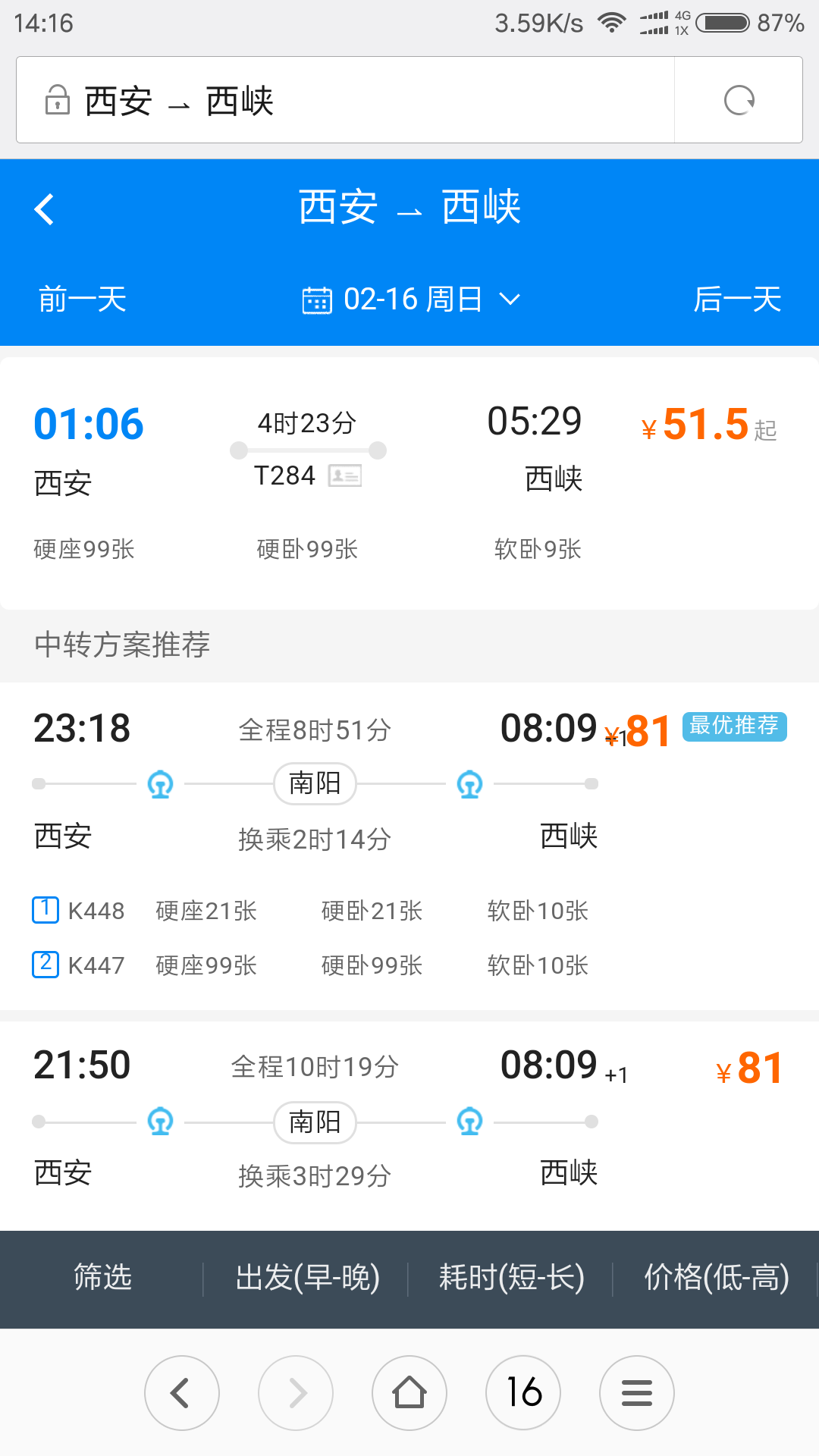This screenshot has width=819, height=1456.
Task: Sort by departure time 出发(早-晚)
Action: pos(307,1279)
